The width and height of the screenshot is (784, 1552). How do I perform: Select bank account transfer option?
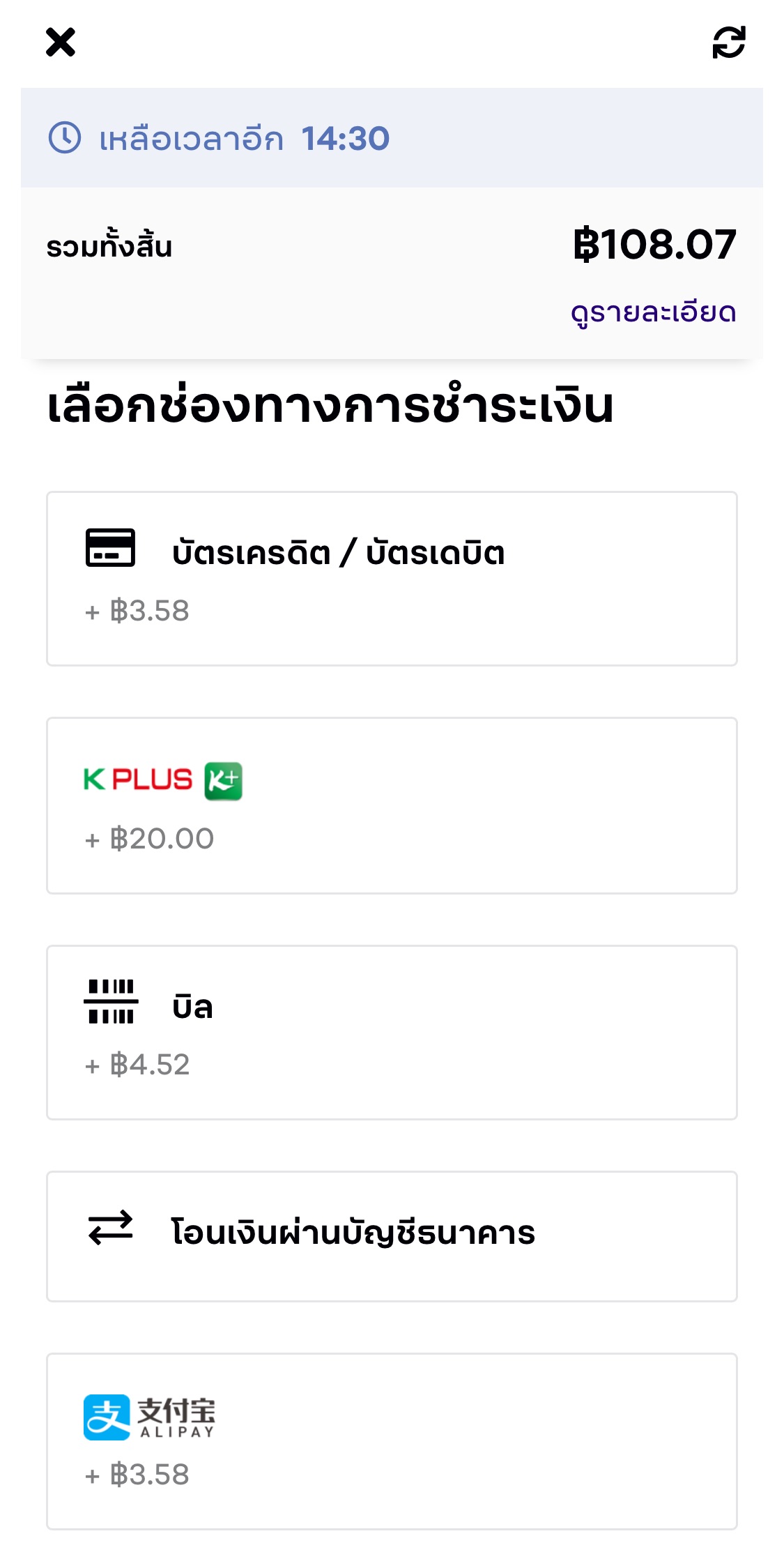coord(392,1236)
